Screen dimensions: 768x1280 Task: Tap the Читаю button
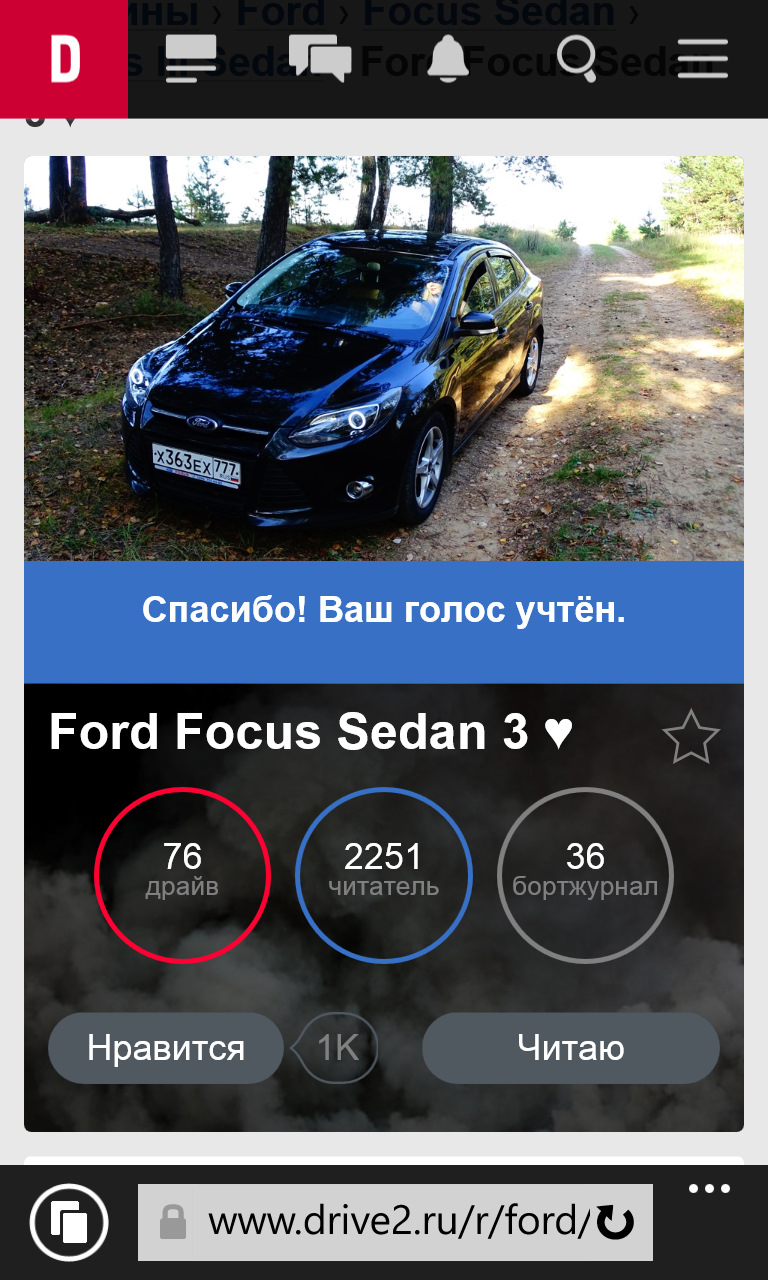(570, 1048)
